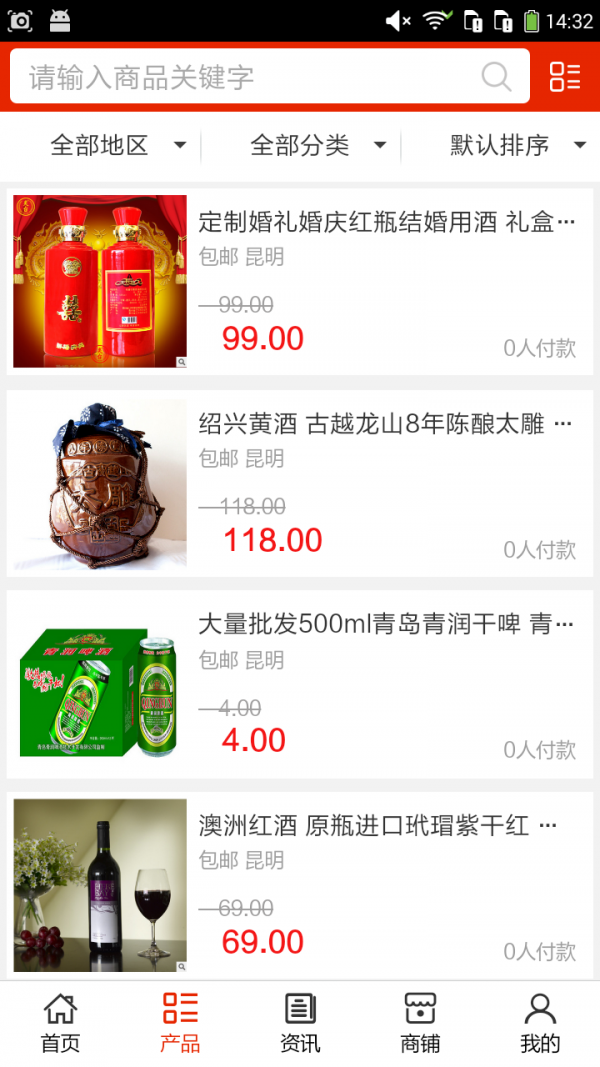600x1067 pixels.
Task: Switch to the 资讯 news tab
Action: pos(300,1023)
